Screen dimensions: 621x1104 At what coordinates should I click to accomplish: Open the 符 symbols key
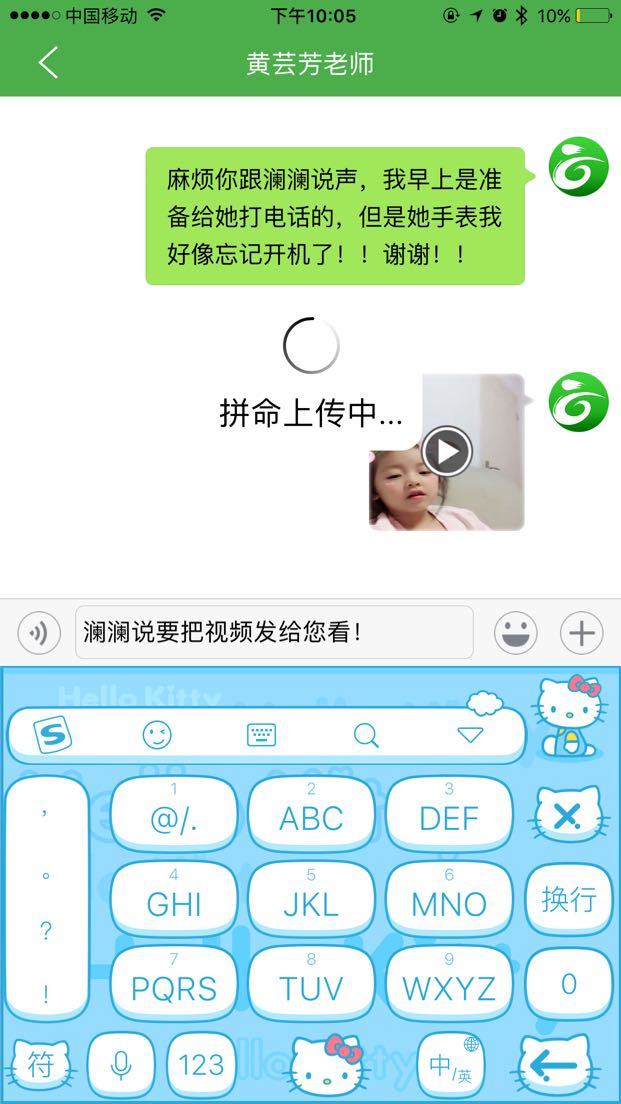(x=41, y=1065)
